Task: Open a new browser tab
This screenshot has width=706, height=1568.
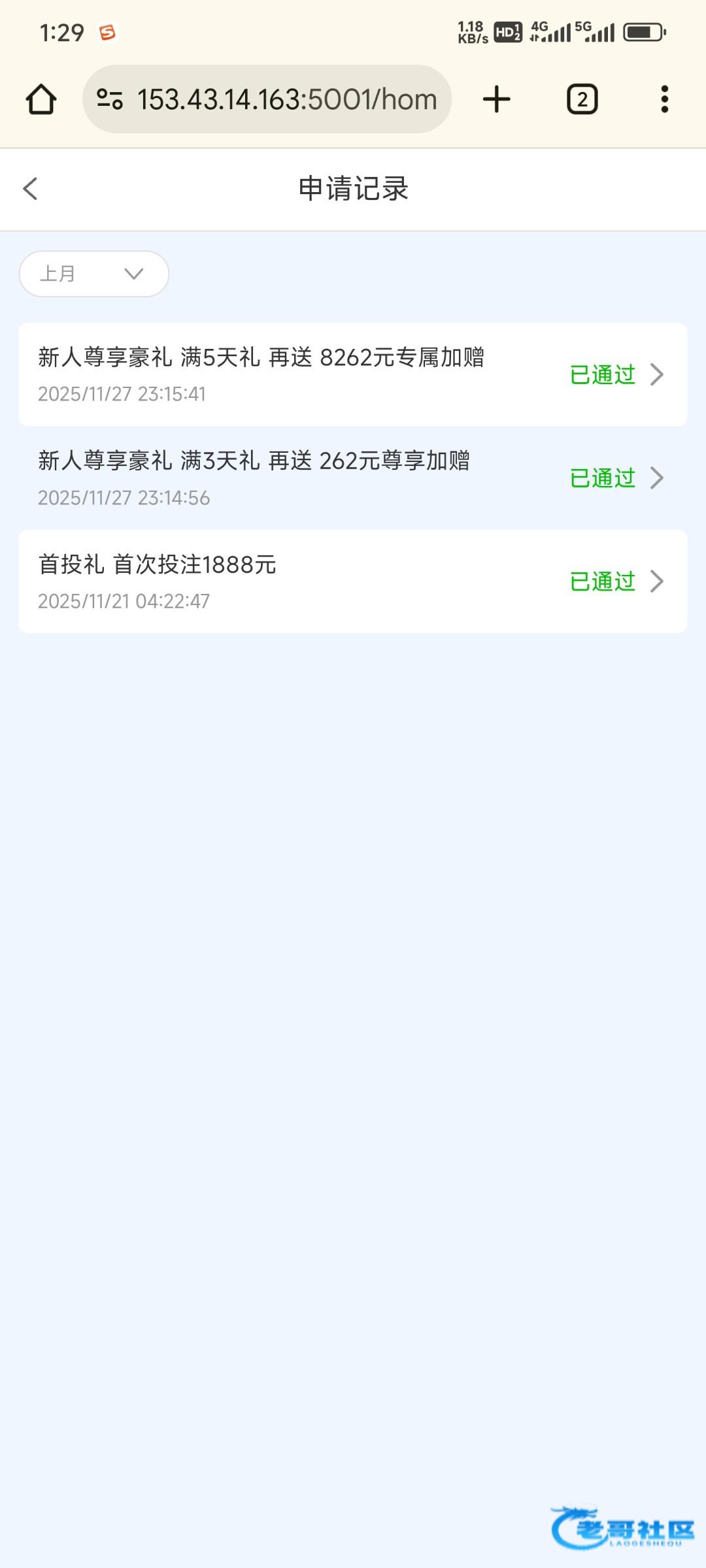Action: click(496, 99)
